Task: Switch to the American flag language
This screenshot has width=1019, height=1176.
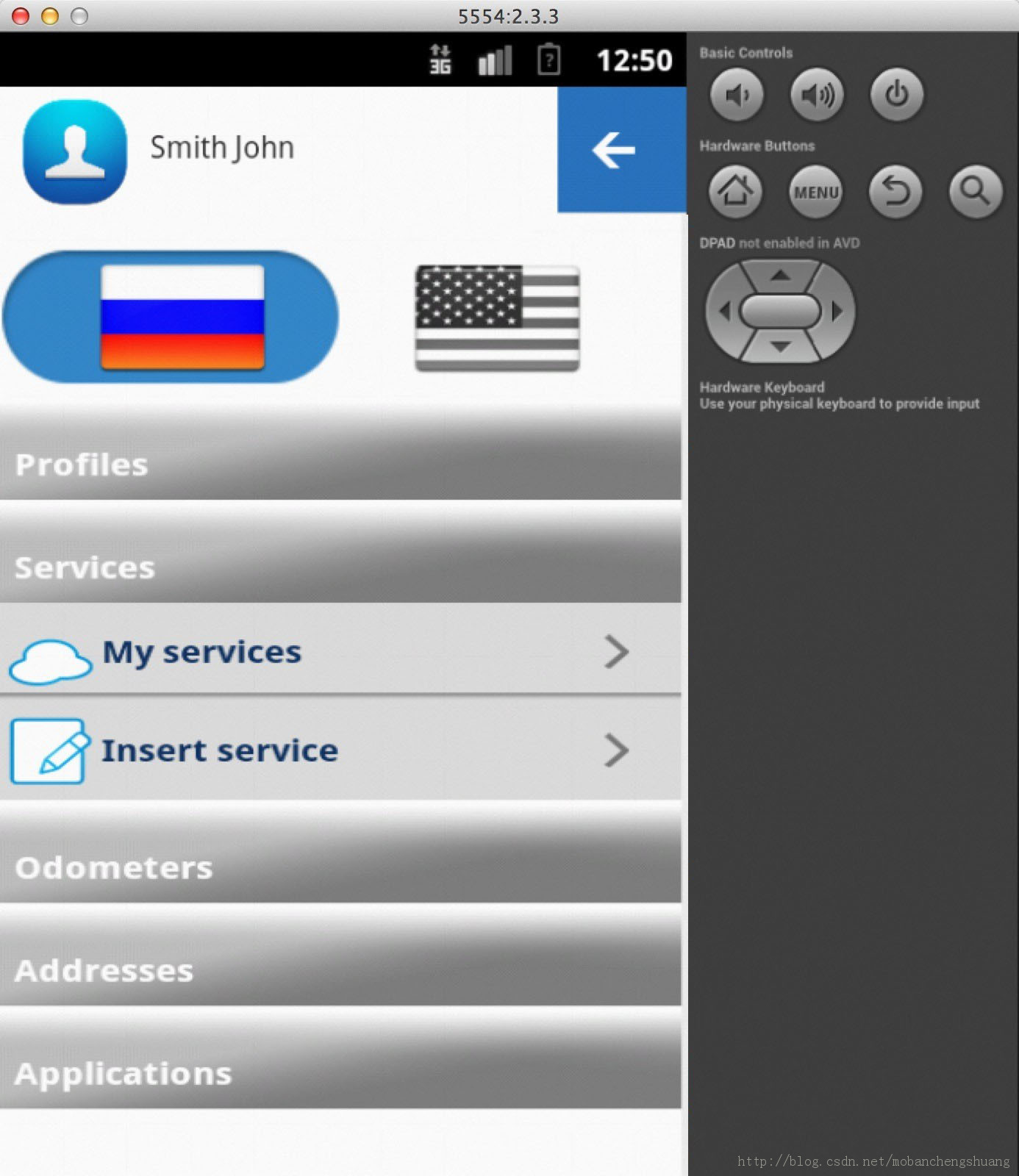Action: [497, 318]
